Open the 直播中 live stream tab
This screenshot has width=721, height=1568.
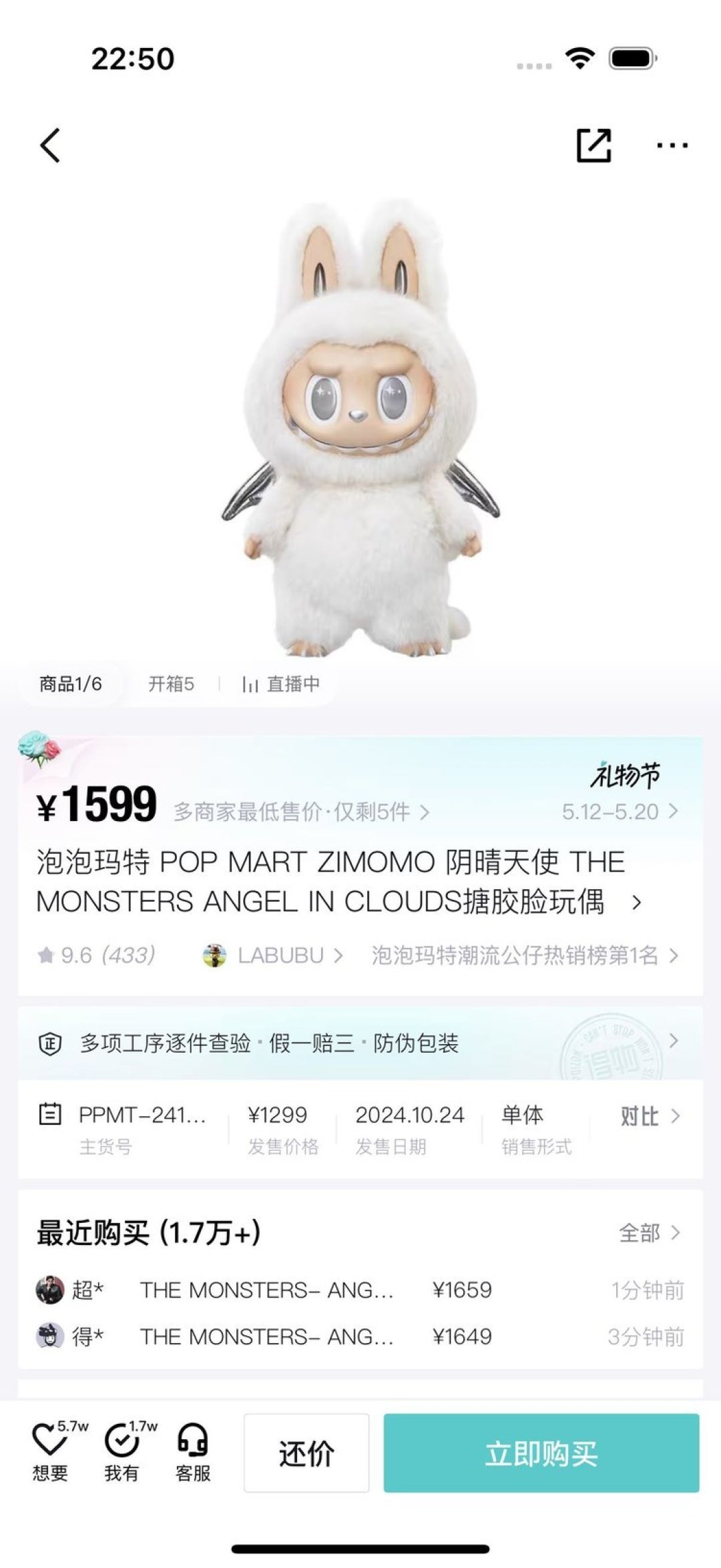click(x=280, y=684)
